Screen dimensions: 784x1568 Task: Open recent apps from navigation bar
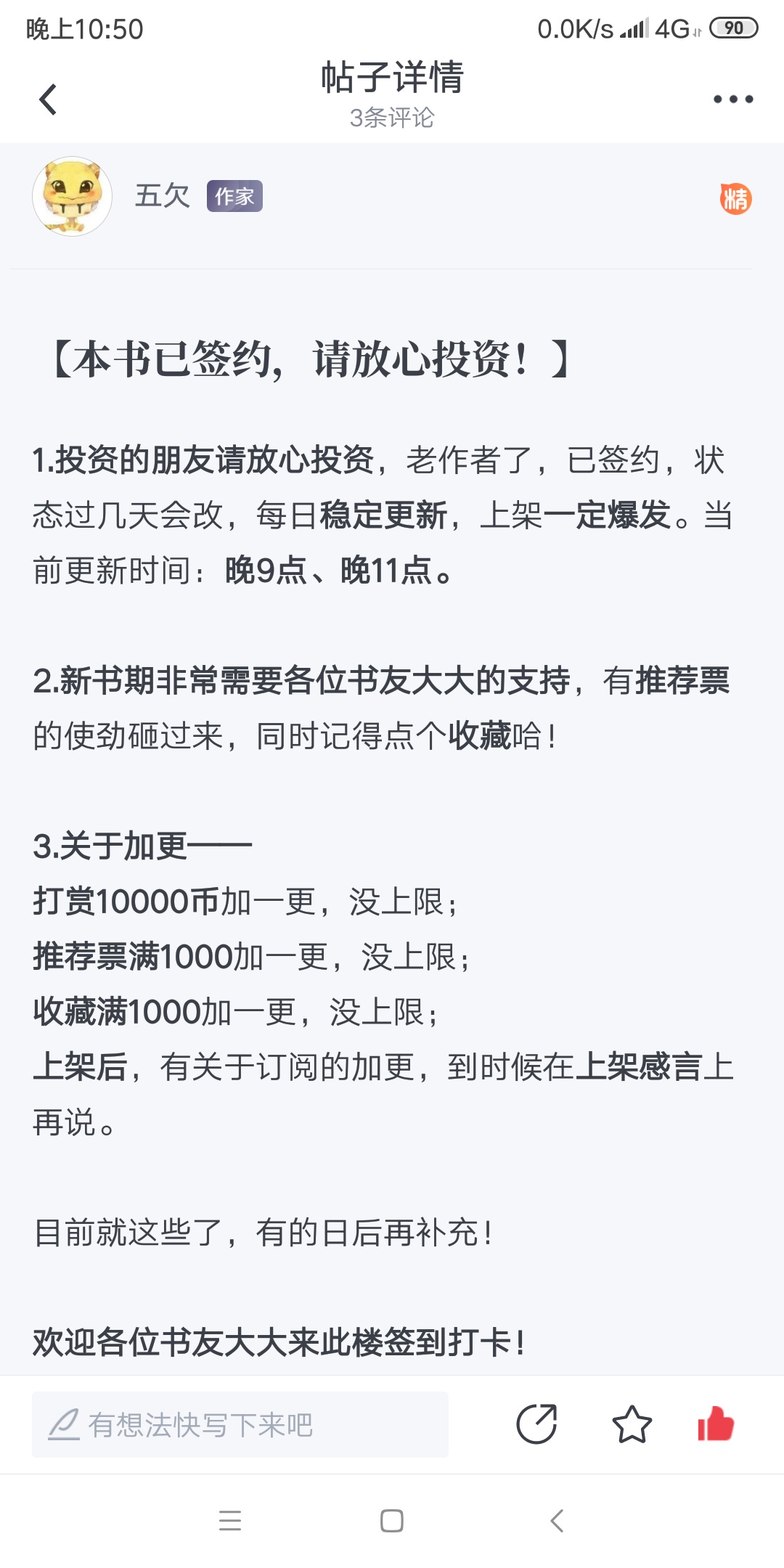coord(230,1521)
